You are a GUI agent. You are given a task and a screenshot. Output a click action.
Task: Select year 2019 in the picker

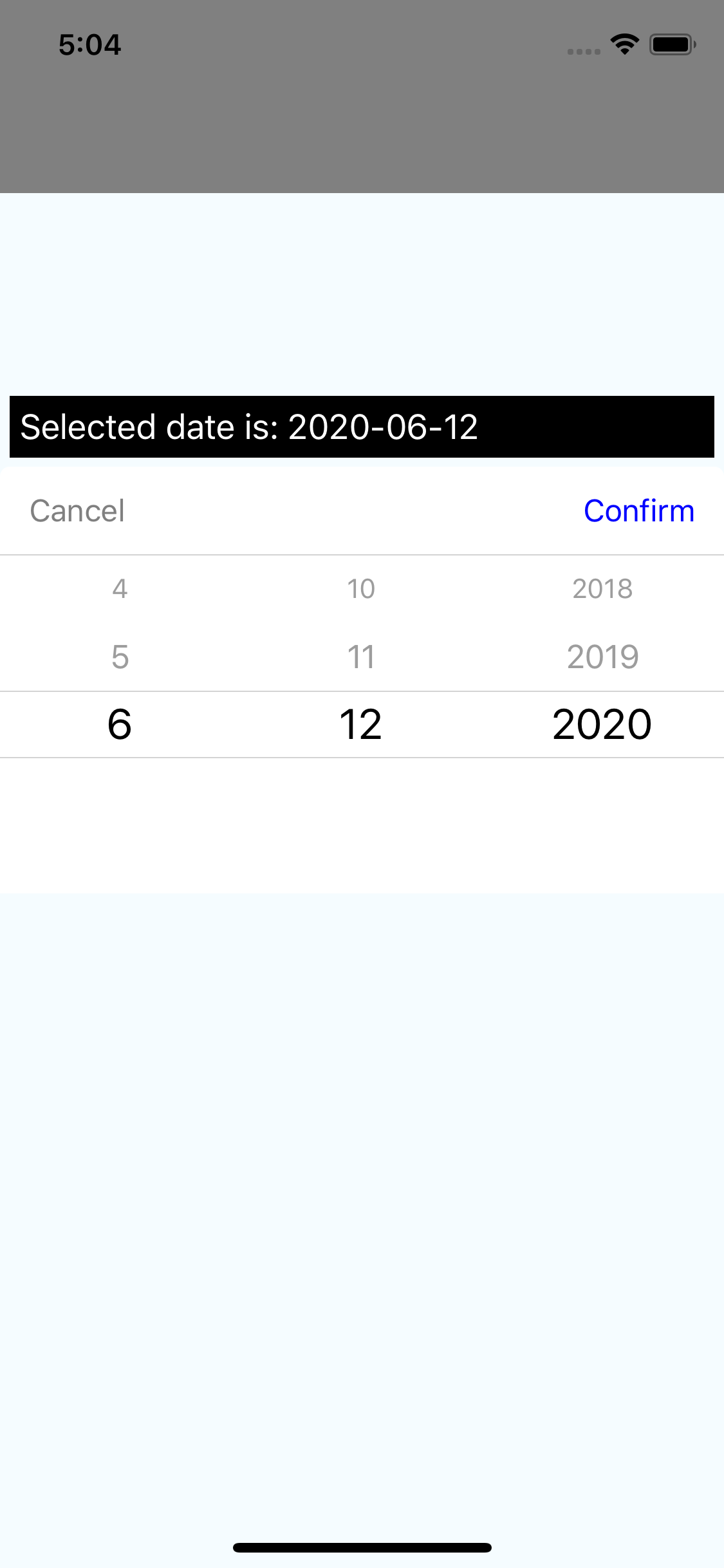point(602,657)
